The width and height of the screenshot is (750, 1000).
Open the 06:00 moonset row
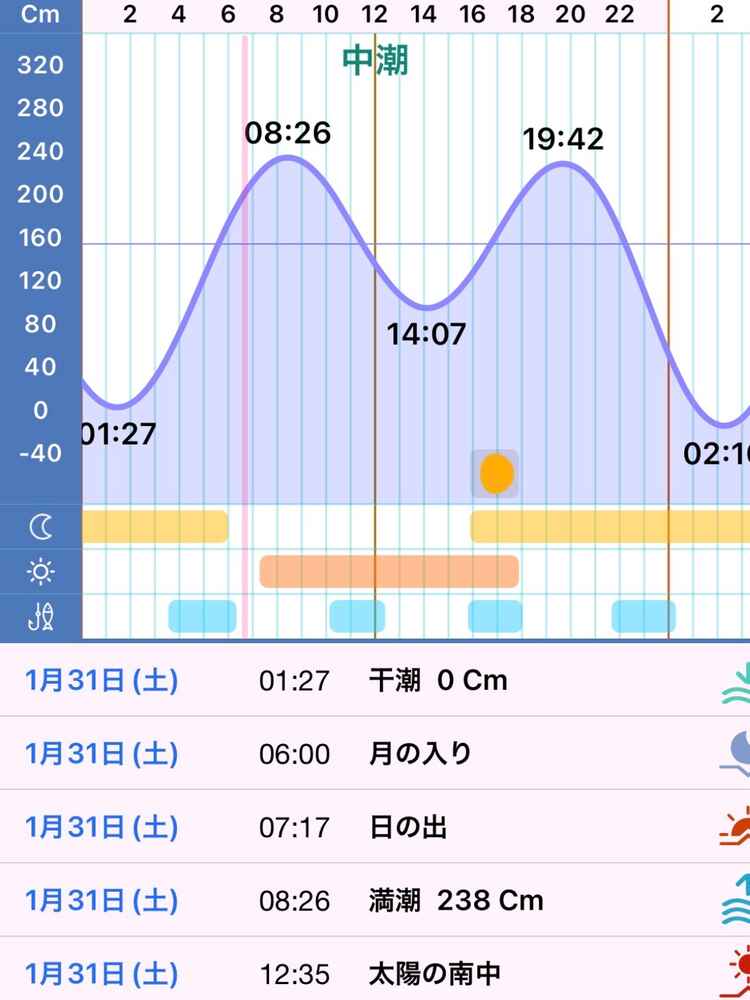375,754
